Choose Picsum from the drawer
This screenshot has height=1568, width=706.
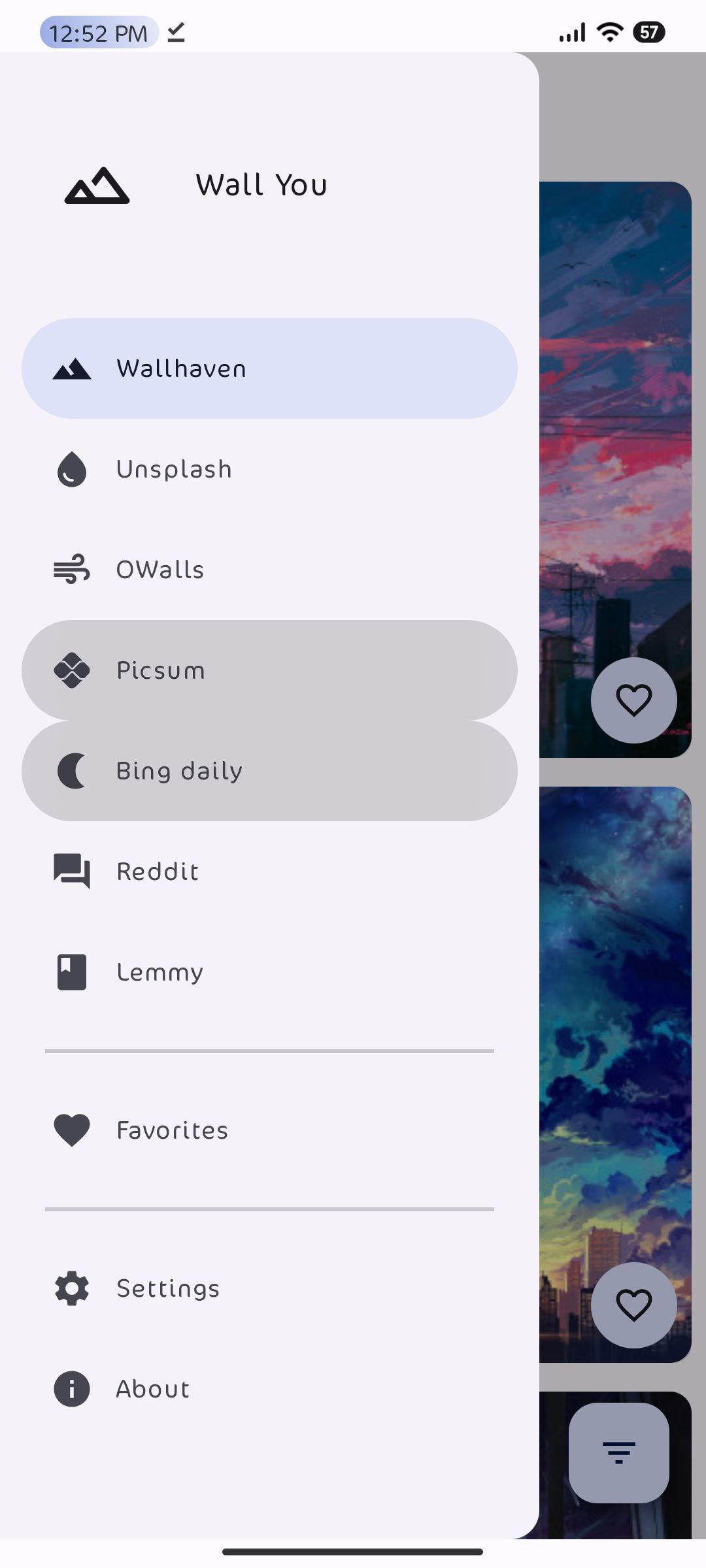point(269,670)
